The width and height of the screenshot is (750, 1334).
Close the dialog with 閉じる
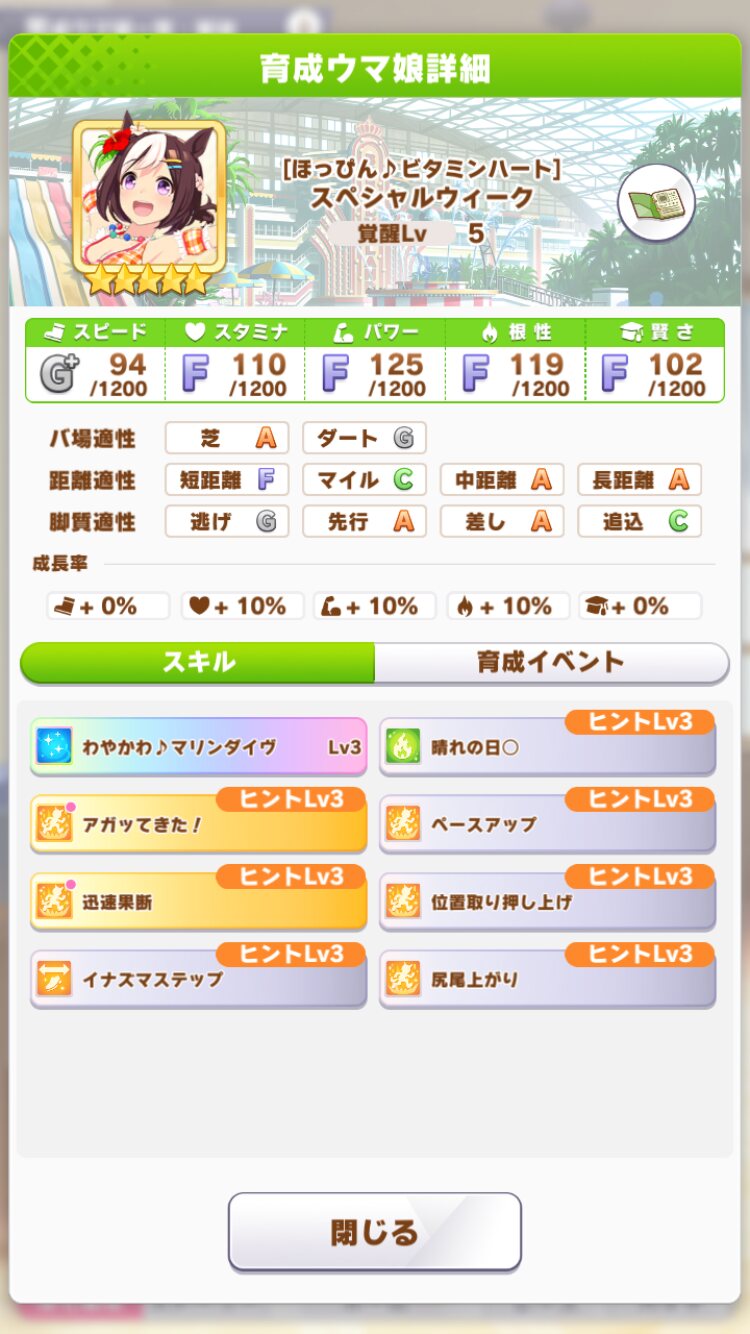[x=375, y=1231]
